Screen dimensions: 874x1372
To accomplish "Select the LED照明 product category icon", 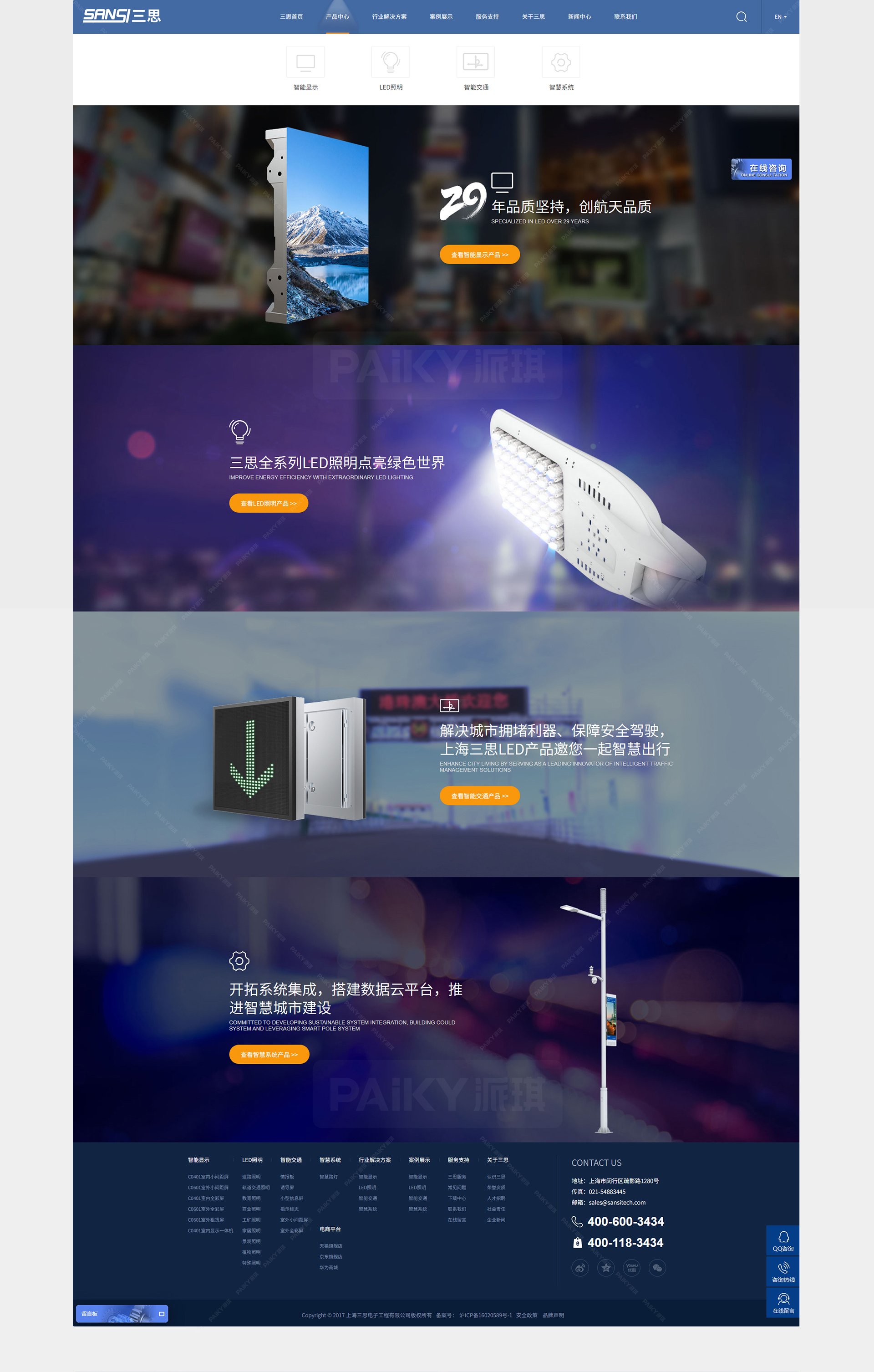I will 390,62.
